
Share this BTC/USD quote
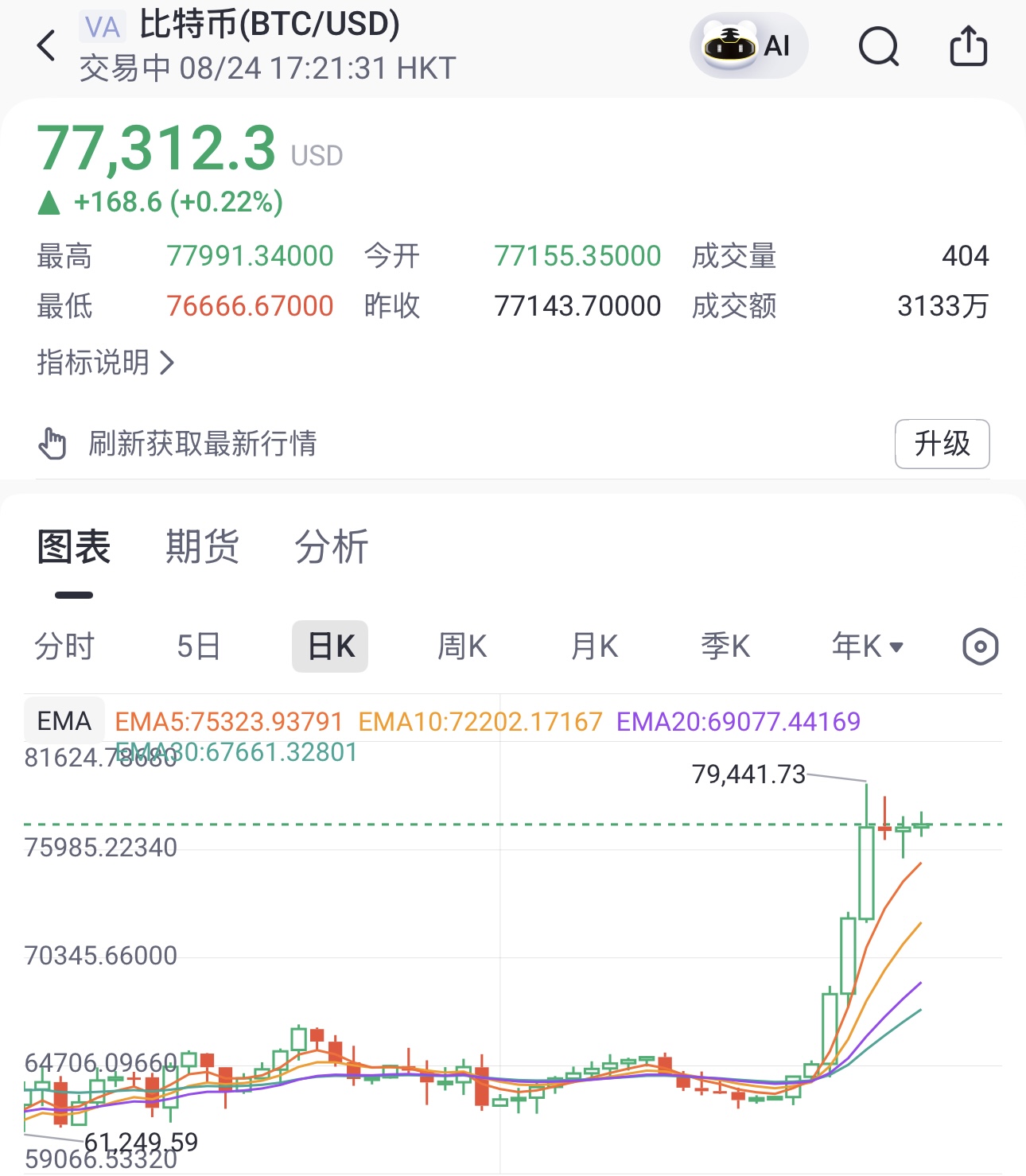969,45
